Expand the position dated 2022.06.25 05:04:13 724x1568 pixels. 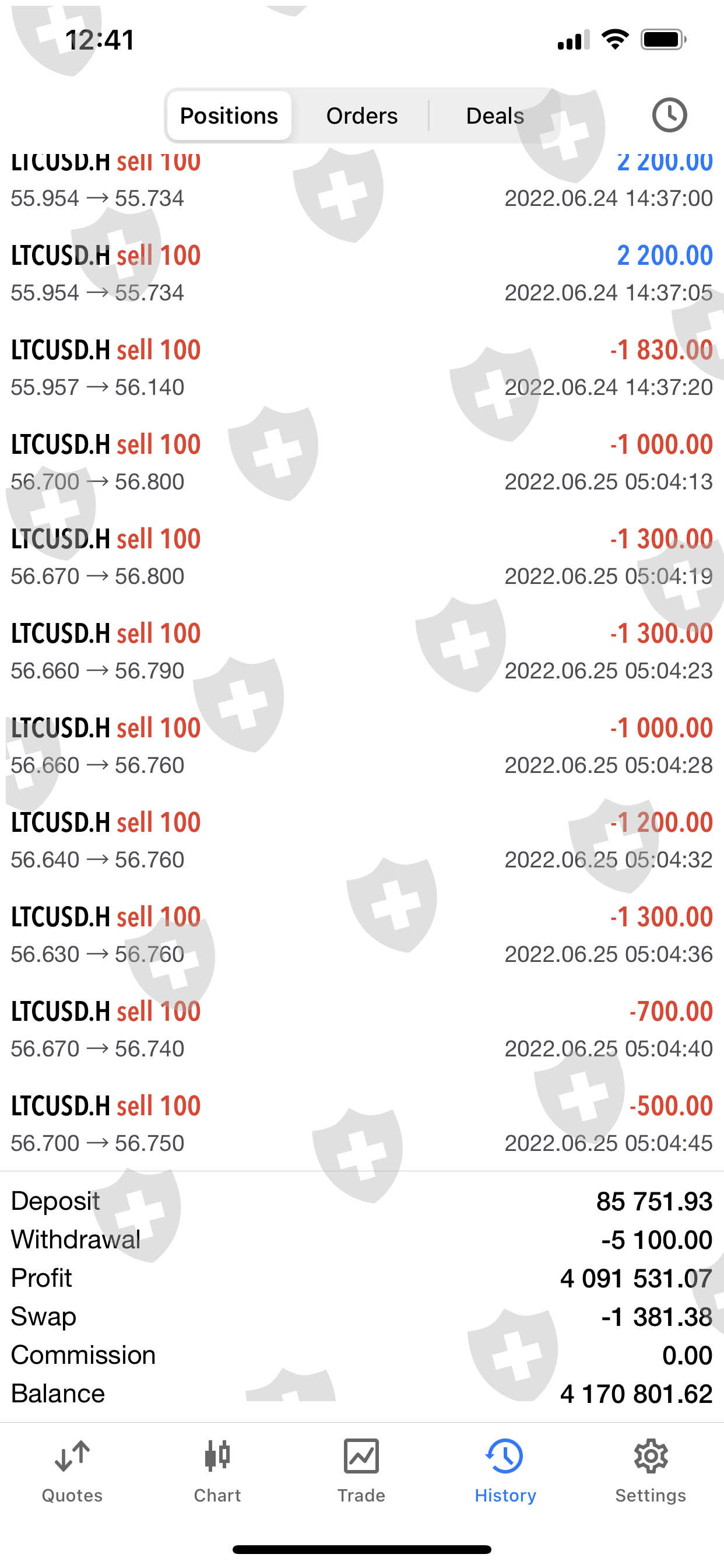(x=361, y=462)
